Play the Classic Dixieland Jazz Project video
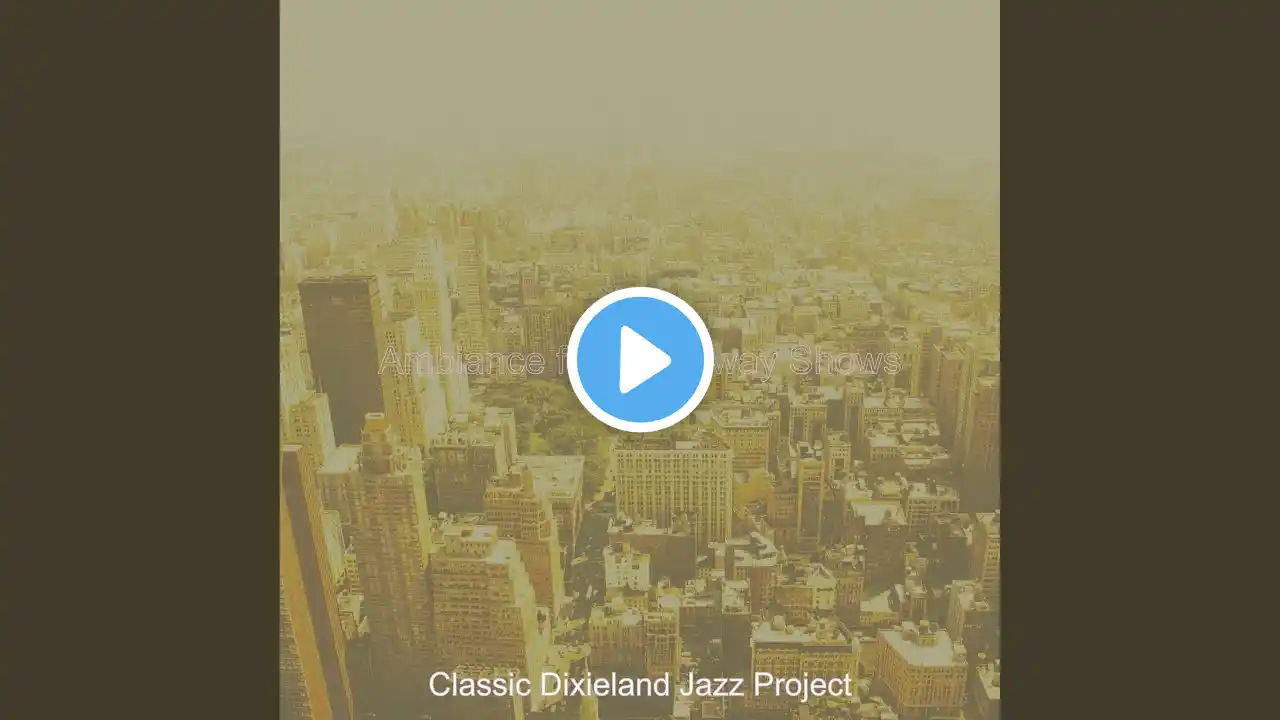Viewport: 1280px width, 720px height. [x=640, y=360]
